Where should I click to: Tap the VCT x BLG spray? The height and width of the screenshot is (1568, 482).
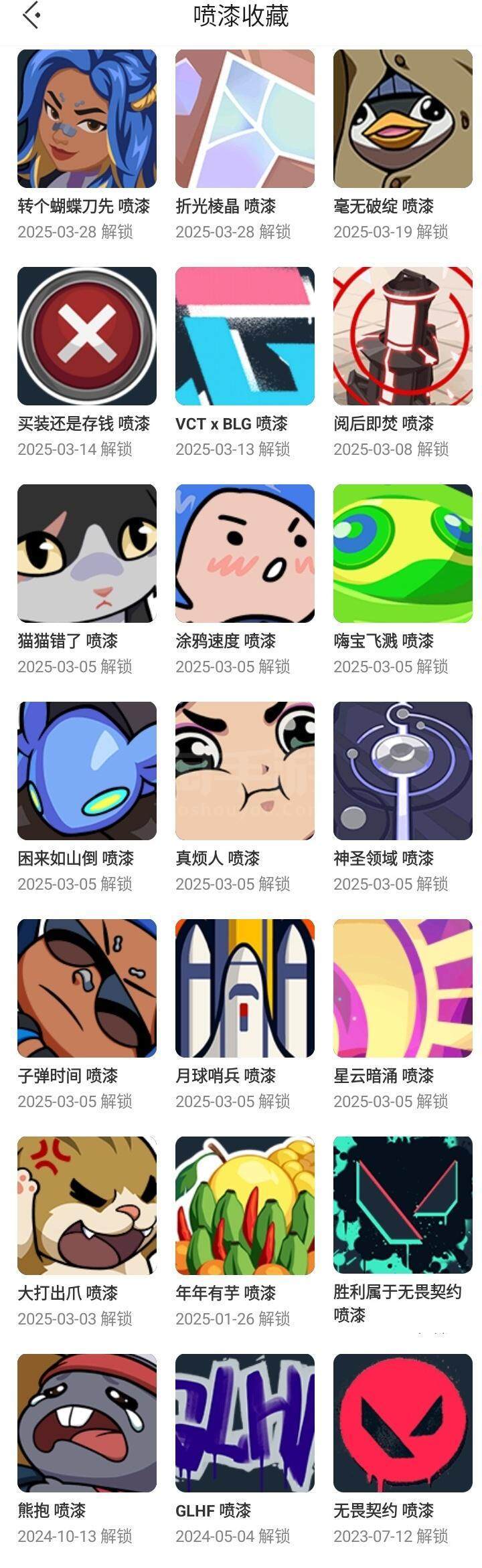[x=245, y=336]
